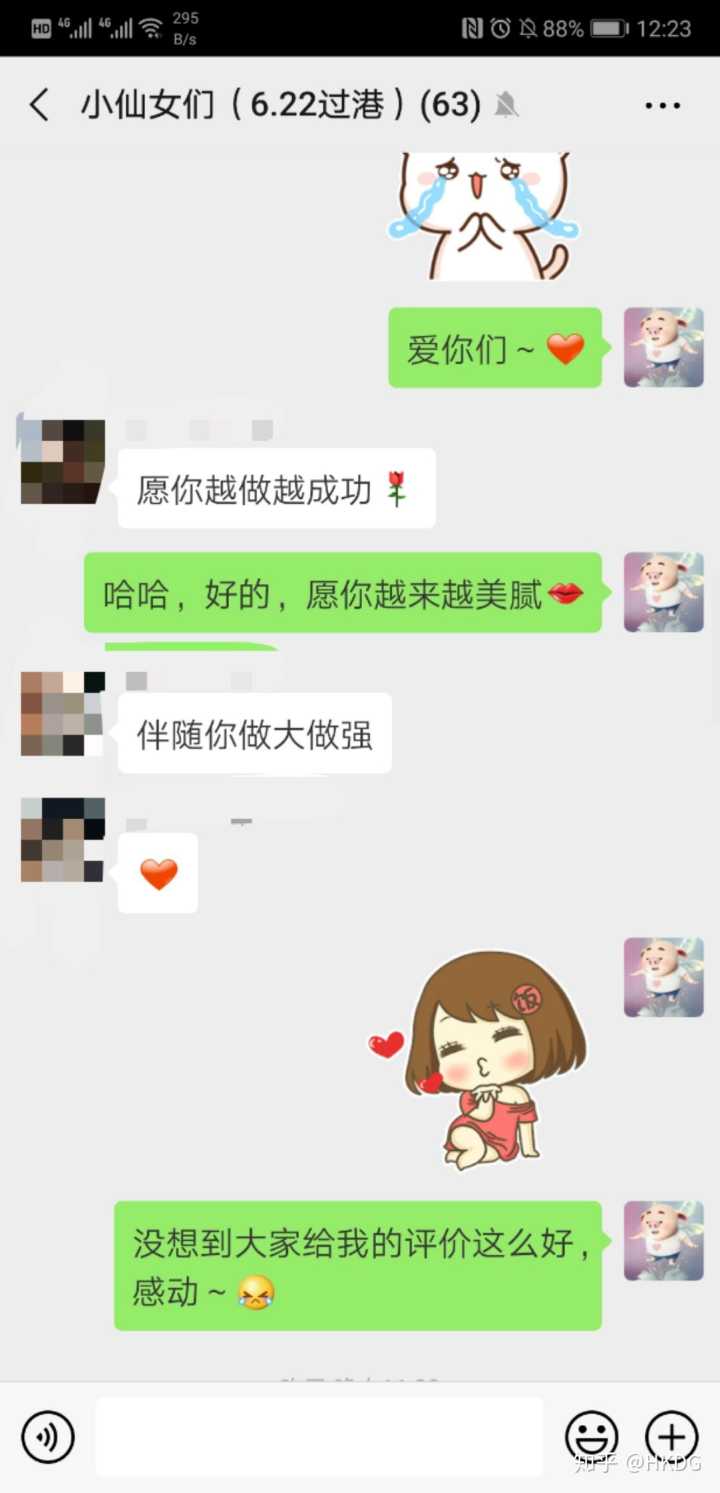Screen dimensions: 720x1493
Task: Open the plus attachment menu
Action: click(671, 1437)
